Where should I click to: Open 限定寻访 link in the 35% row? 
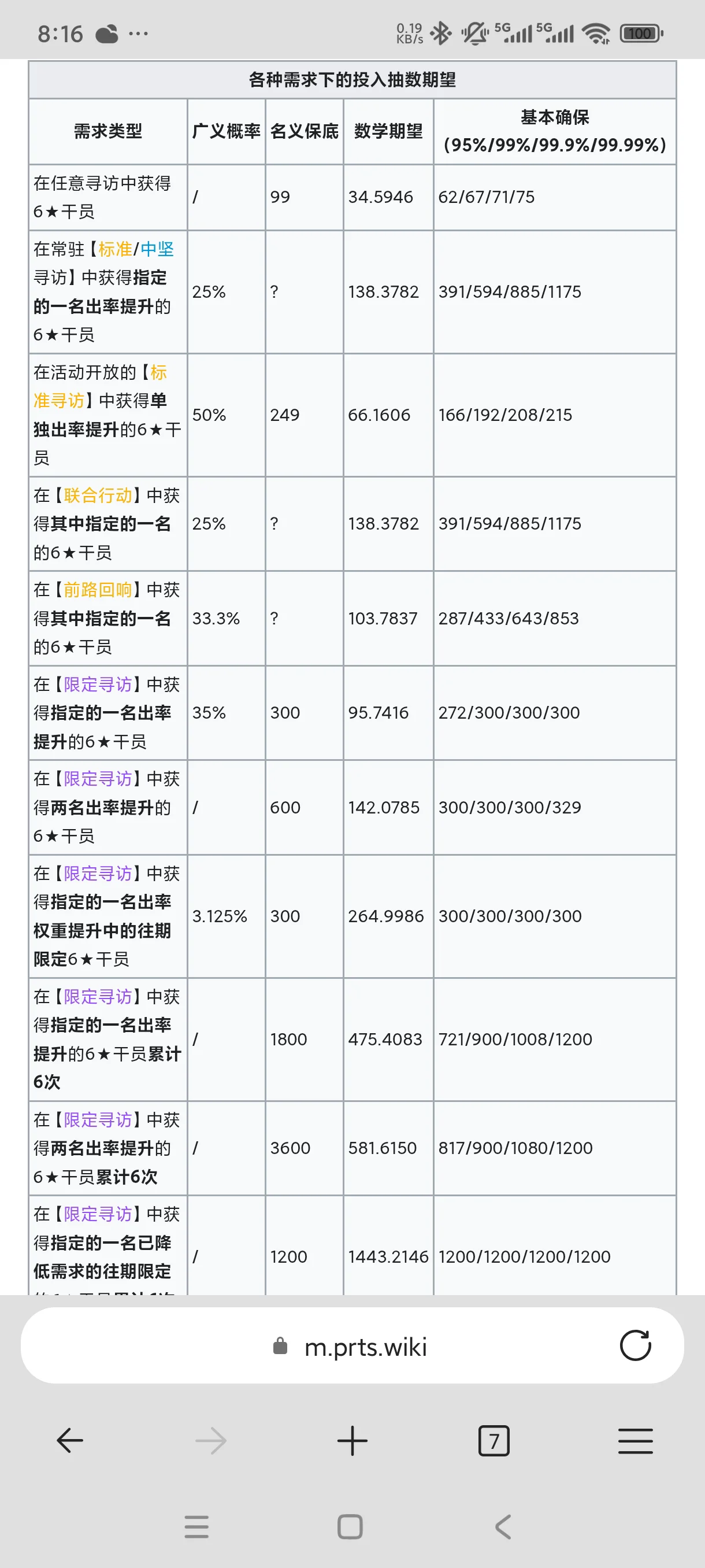click(x=98, y=685)
